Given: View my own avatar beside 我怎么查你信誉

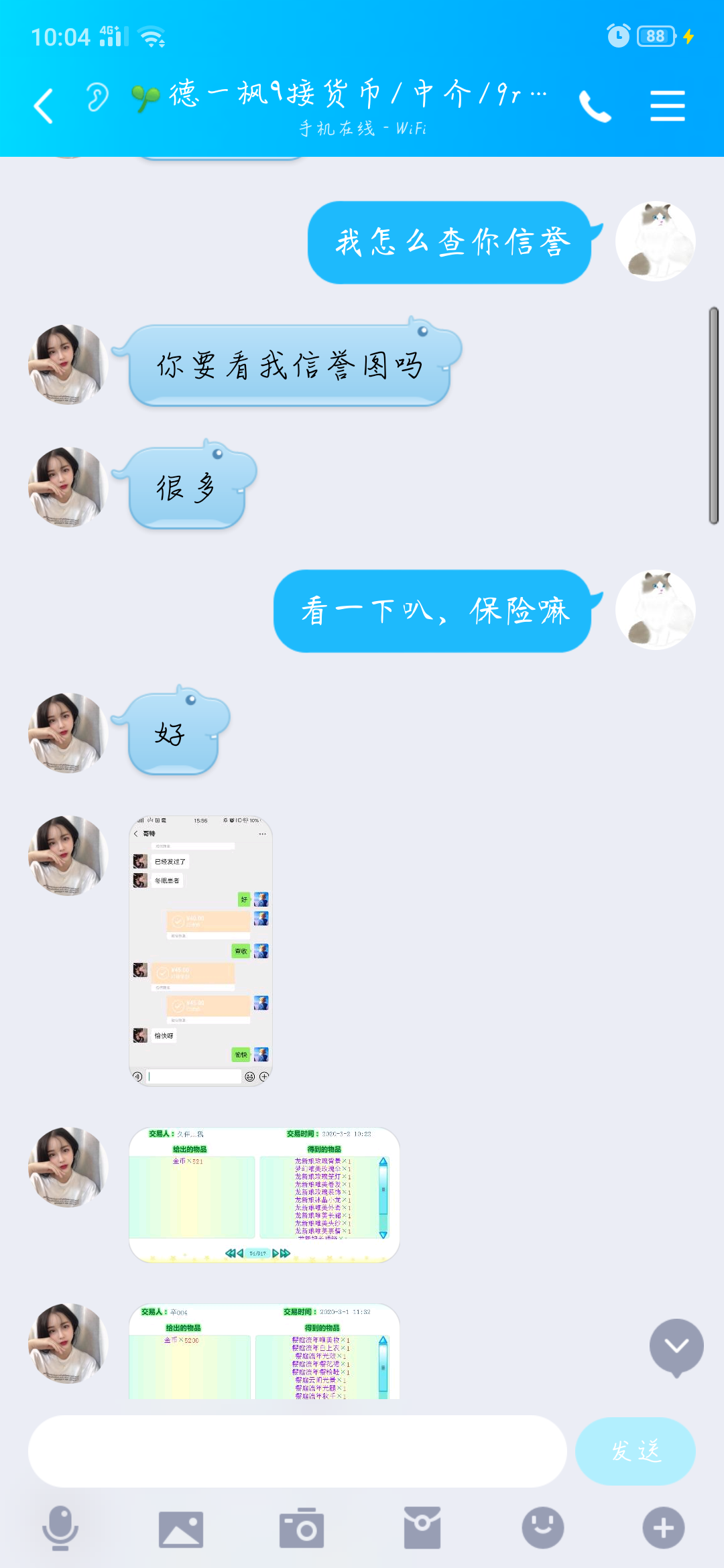Looking at the screenshot, I should [655, 241].
